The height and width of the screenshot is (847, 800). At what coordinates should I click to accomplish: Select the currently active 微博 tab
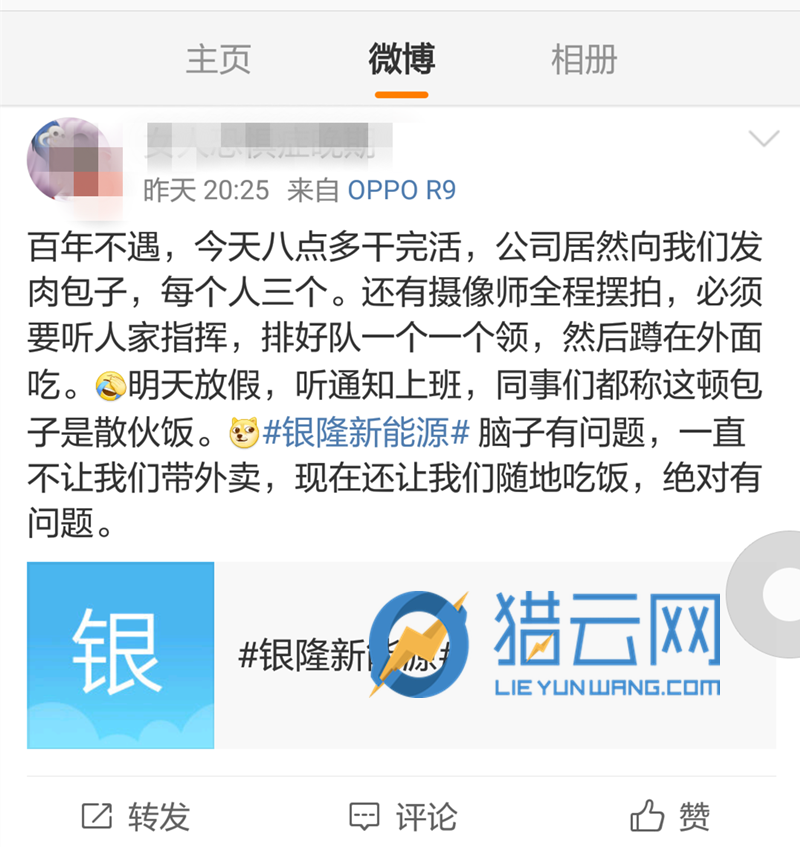399,60
